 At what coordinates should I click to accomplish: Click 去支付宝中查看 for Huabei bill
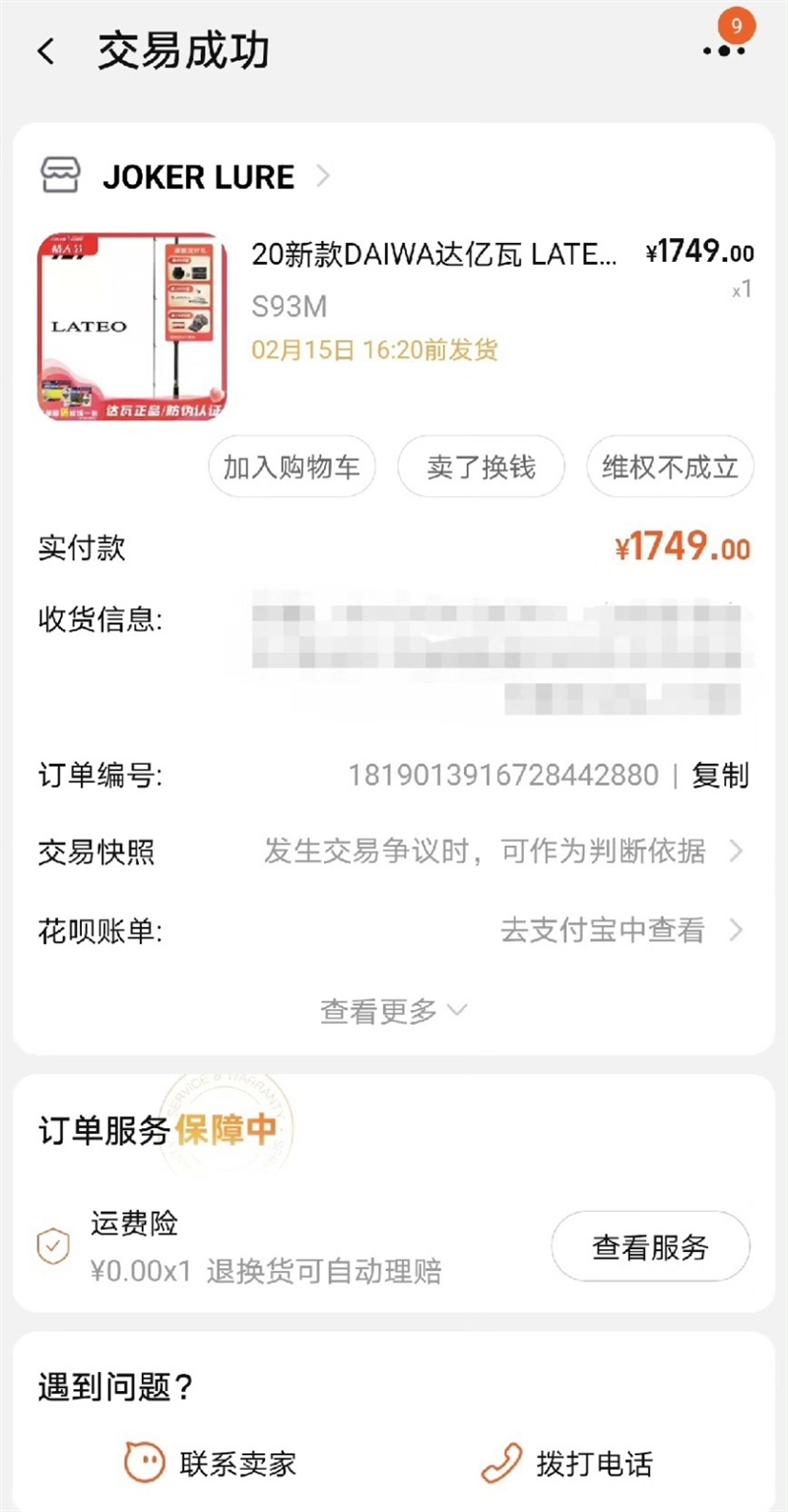tap(604, 930)
